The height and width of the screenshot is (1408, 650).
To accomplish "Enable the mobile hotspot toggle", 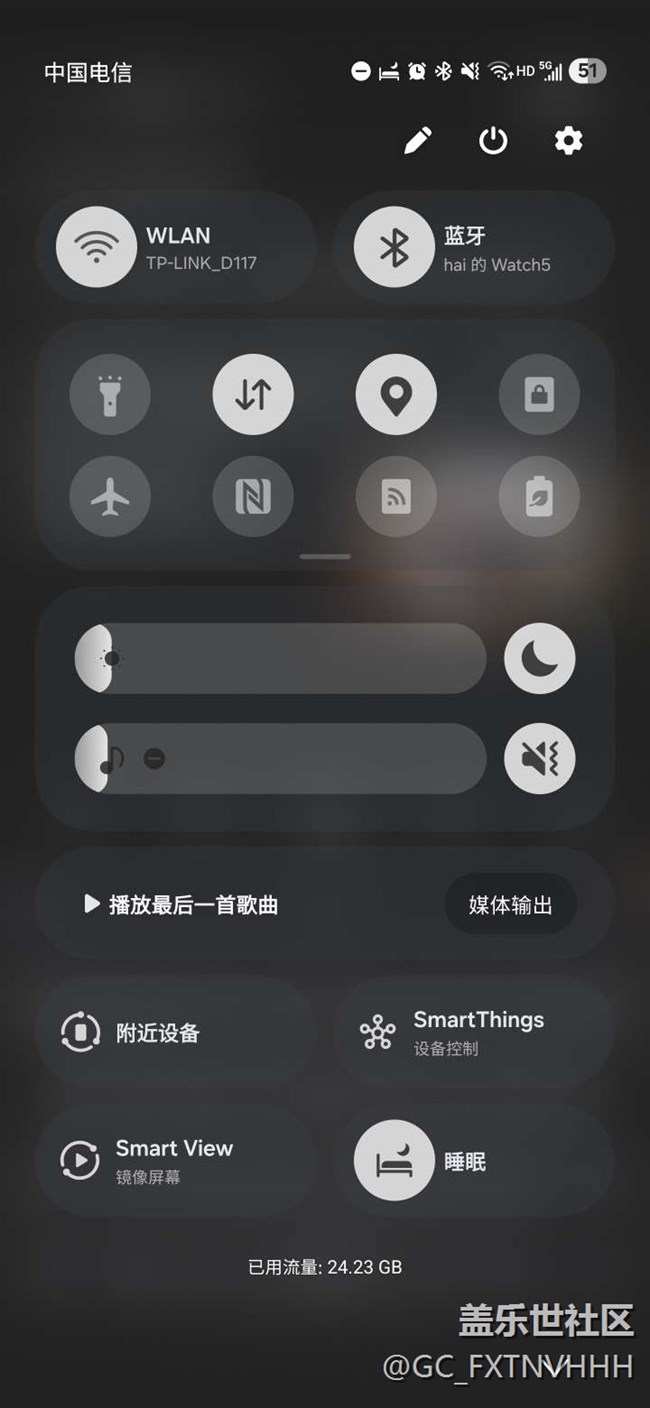I will click(396, 497).
